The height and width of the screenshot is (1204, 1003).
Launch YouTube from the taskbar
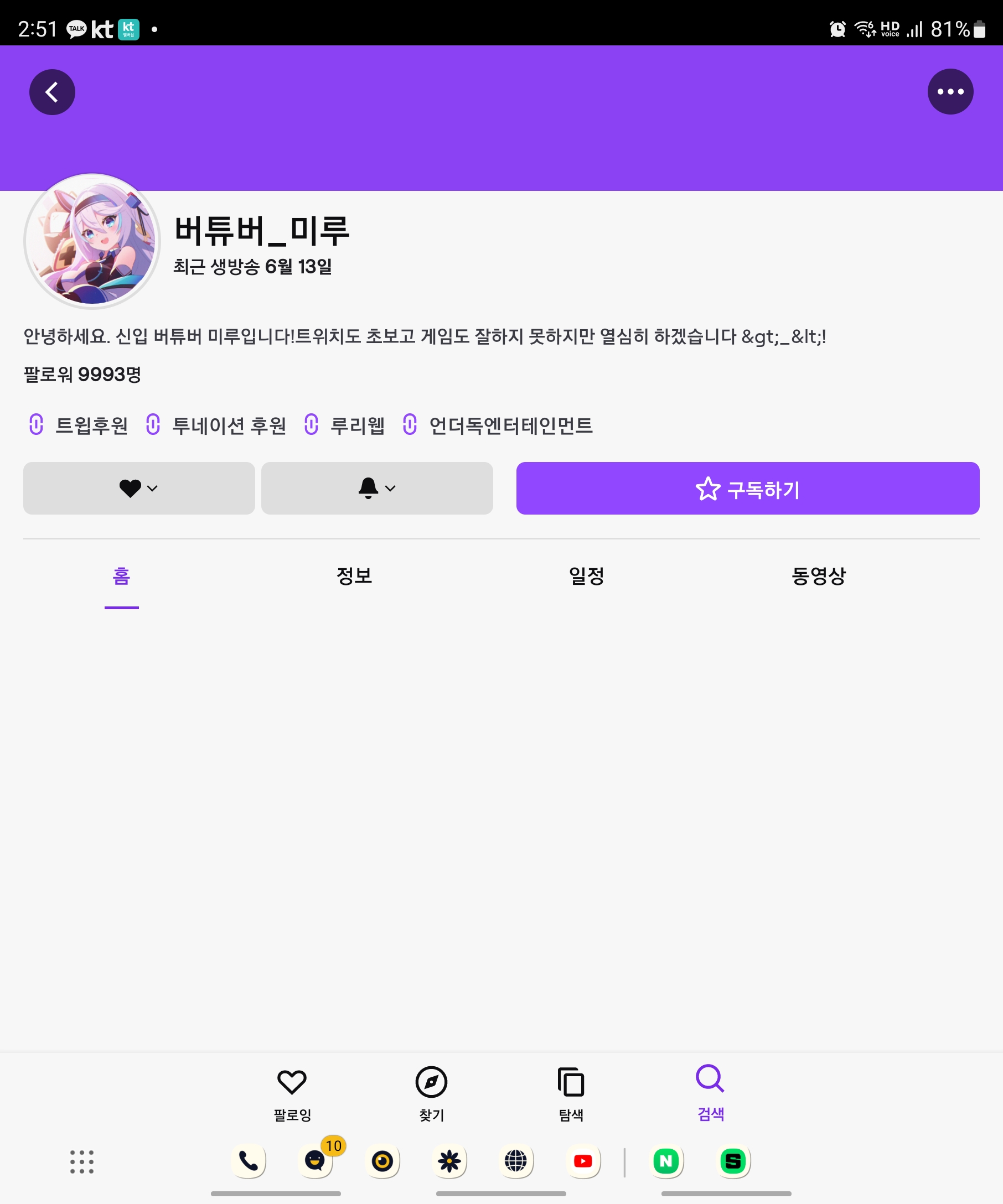pos(583,1161)
